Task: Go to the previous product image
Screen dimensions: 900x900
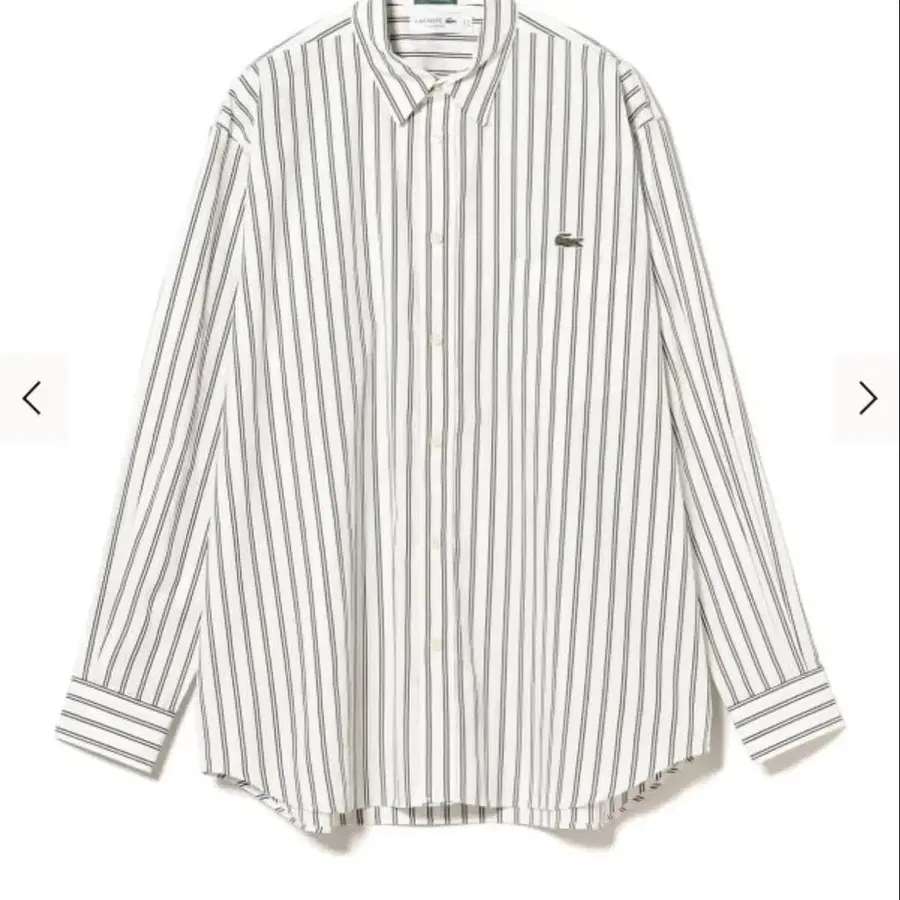Action: pos(32,398)
